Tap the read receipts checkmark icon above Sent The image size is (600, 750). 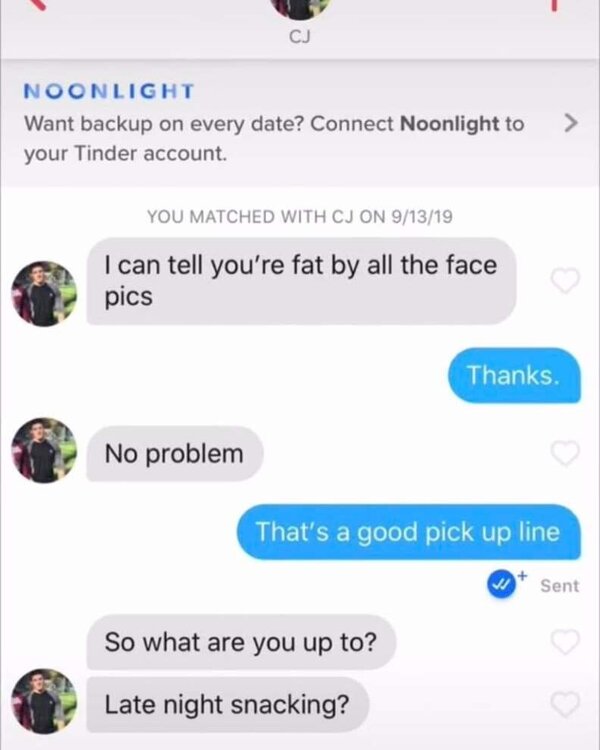(x=501, y=585)
